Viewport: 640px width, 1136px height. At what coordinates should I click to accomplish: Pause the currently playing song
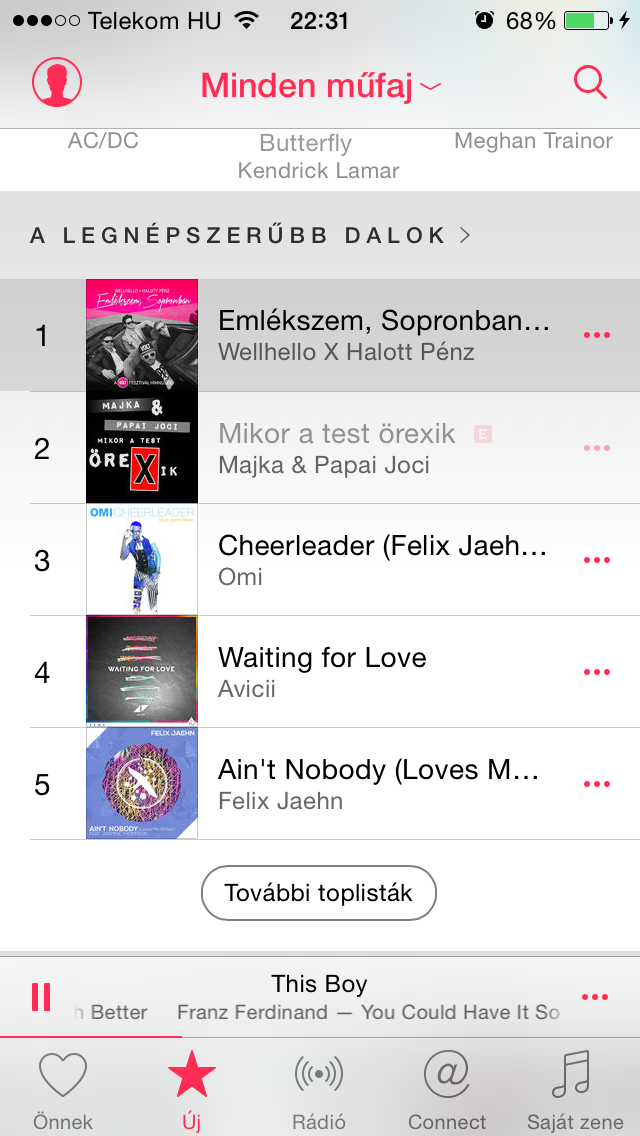(x=41, y=997)
